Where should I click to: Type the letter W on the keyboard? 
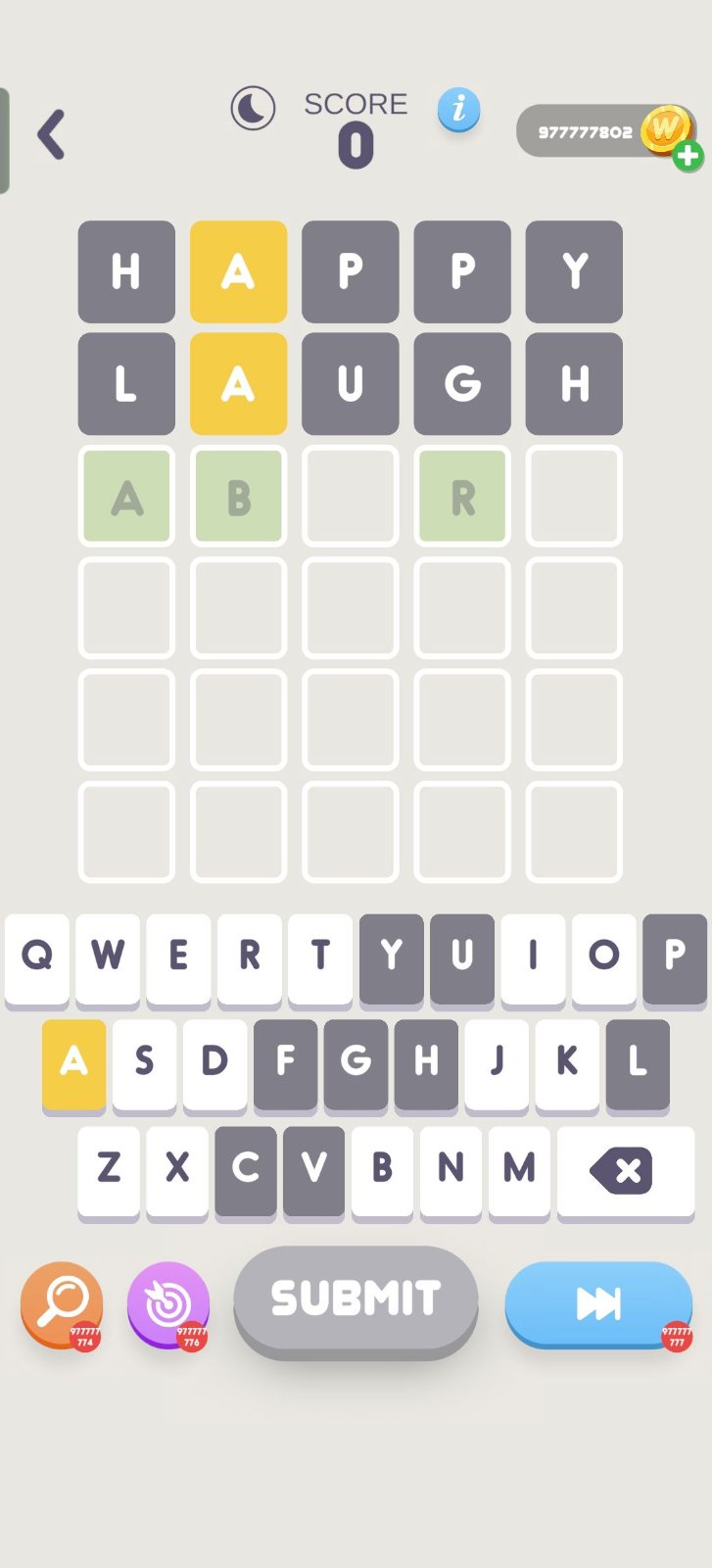coord(108,955)
